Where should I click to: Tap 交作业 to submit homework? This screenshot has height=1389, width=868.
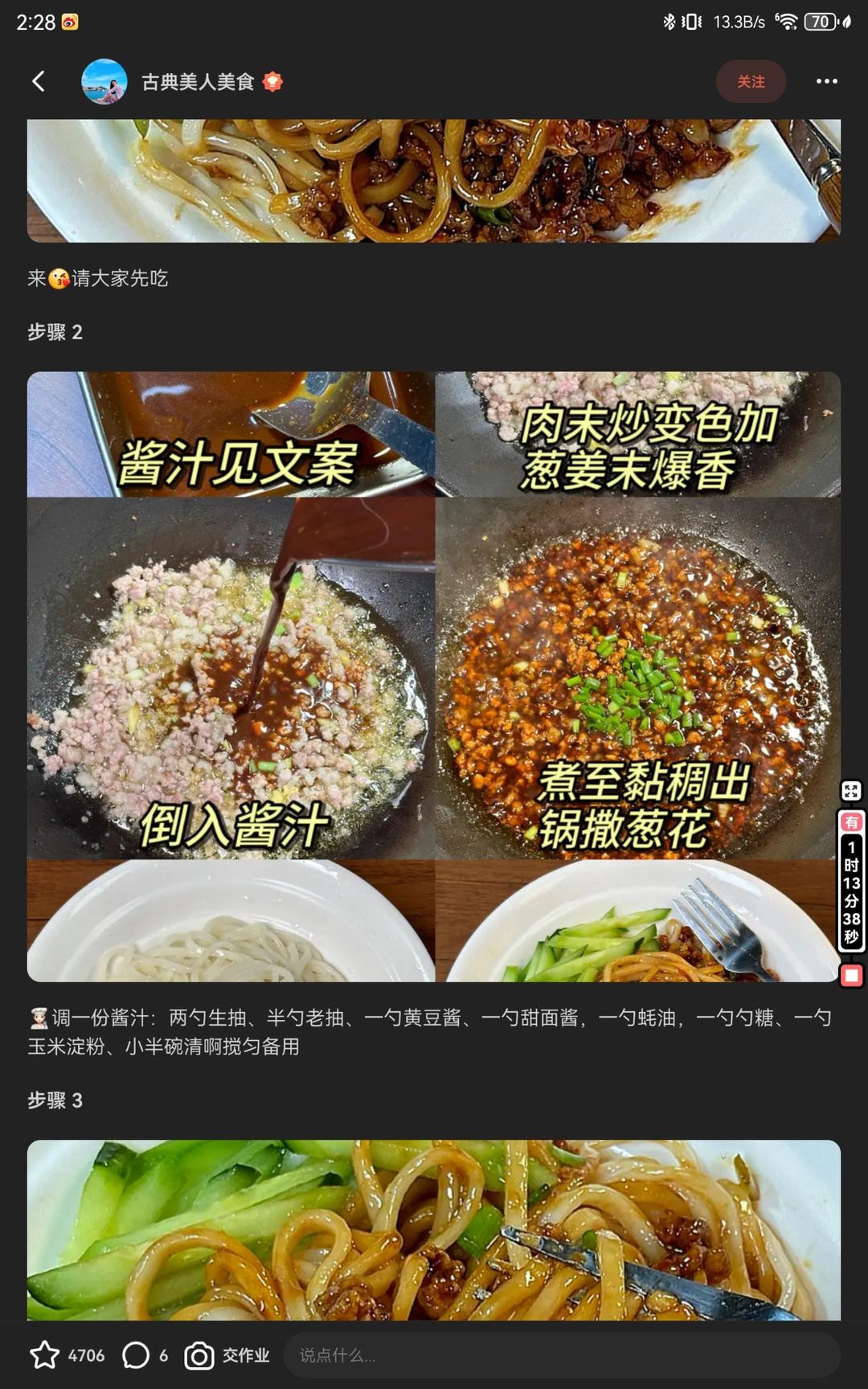click(246, 1354)
